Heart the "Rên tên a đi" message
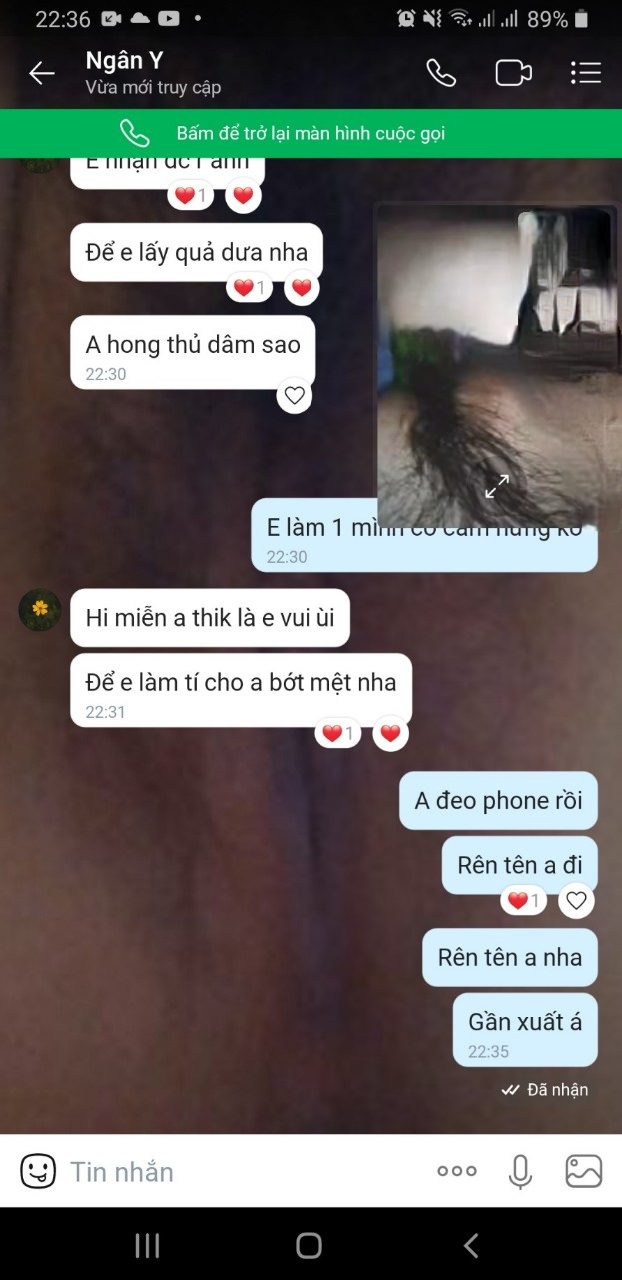Image resolution: width=622 pixels, height=1280 pixels. tap(576, 901)
